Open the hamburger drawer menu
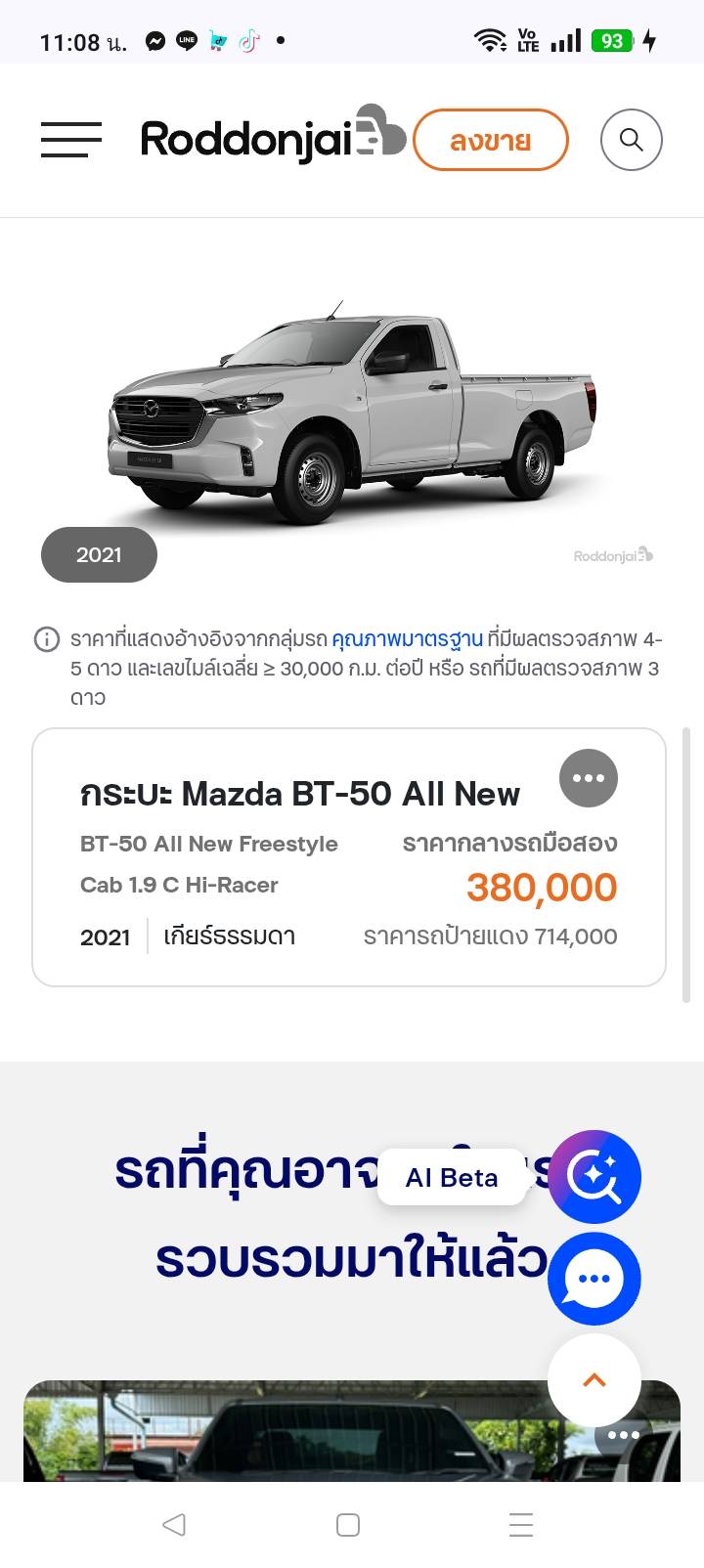704x1568 pixels. [x=70, y=140]
